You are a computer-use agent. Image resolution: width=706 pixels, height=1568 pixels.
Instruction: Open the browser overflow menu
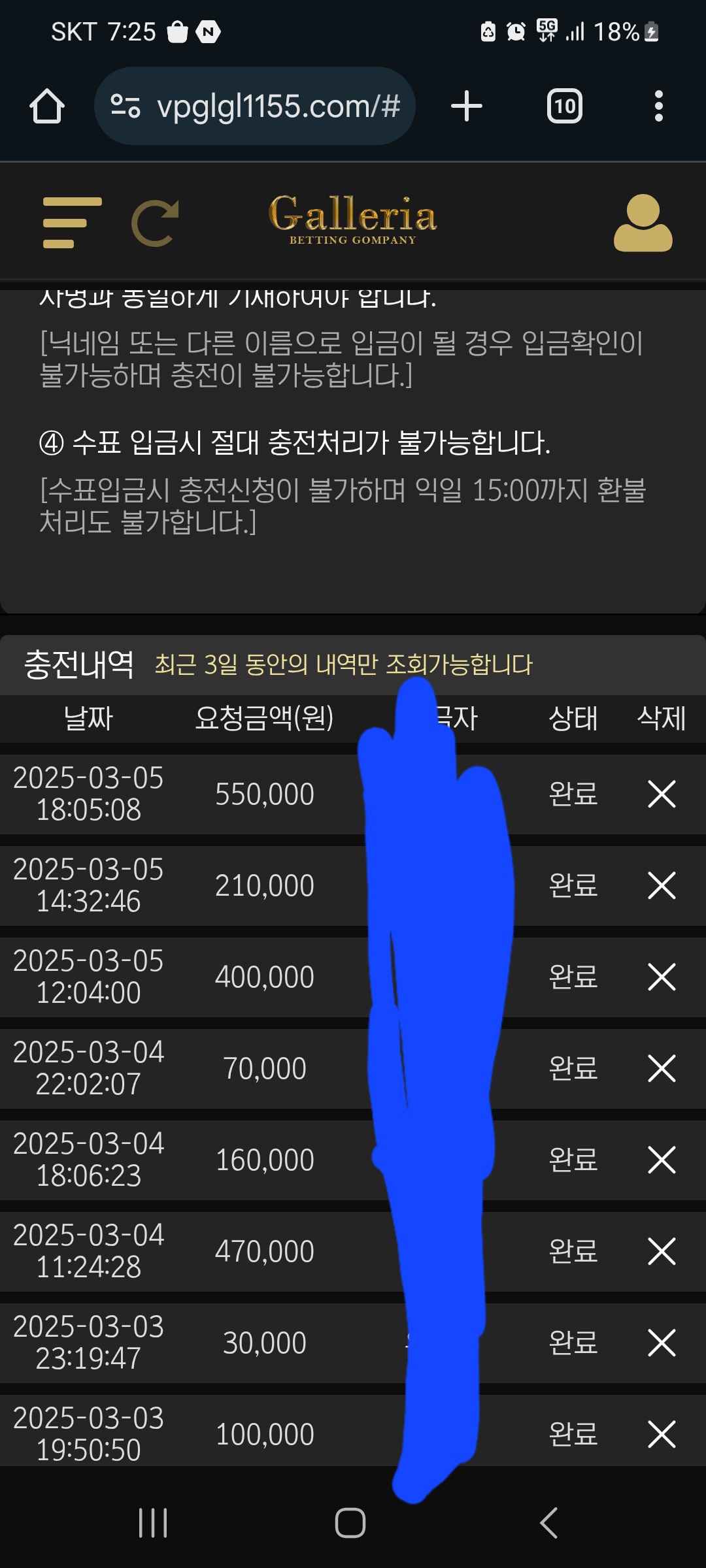(x=658, y=106)
